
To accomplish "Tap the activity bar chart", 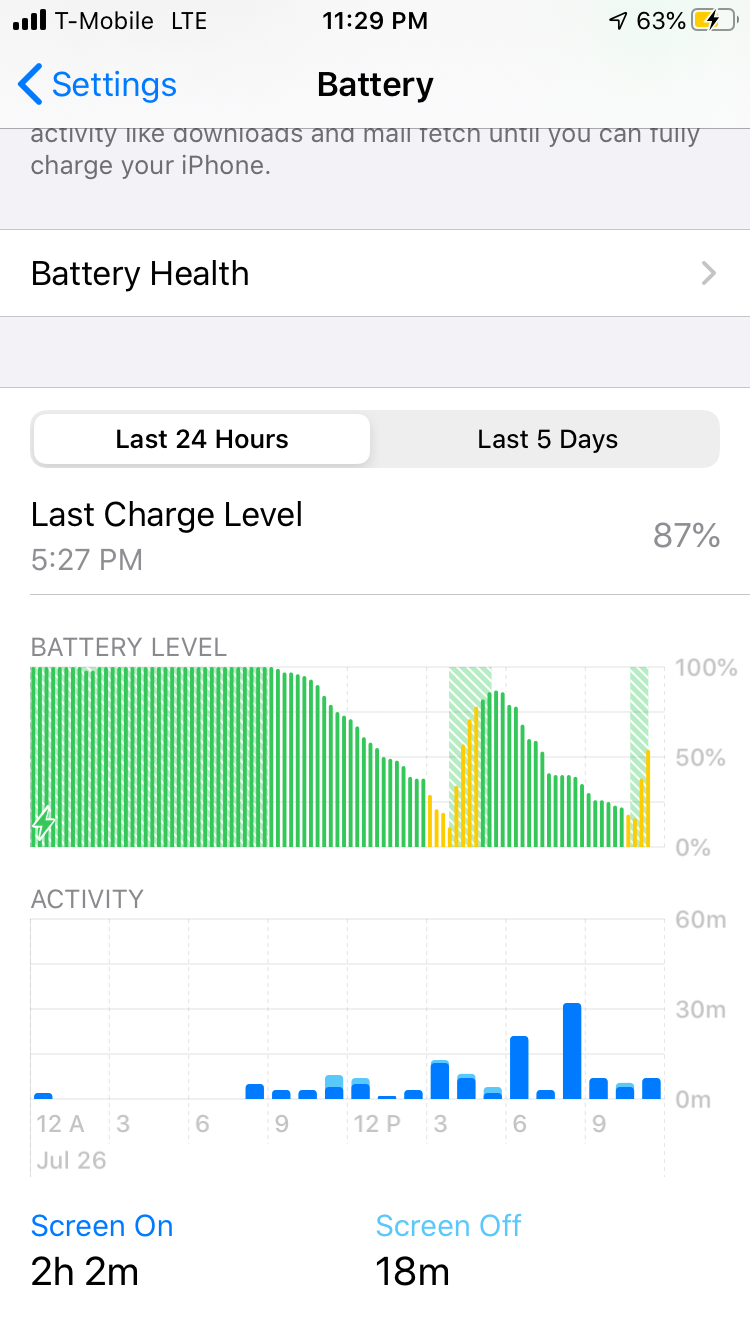I will [346, 1010].
